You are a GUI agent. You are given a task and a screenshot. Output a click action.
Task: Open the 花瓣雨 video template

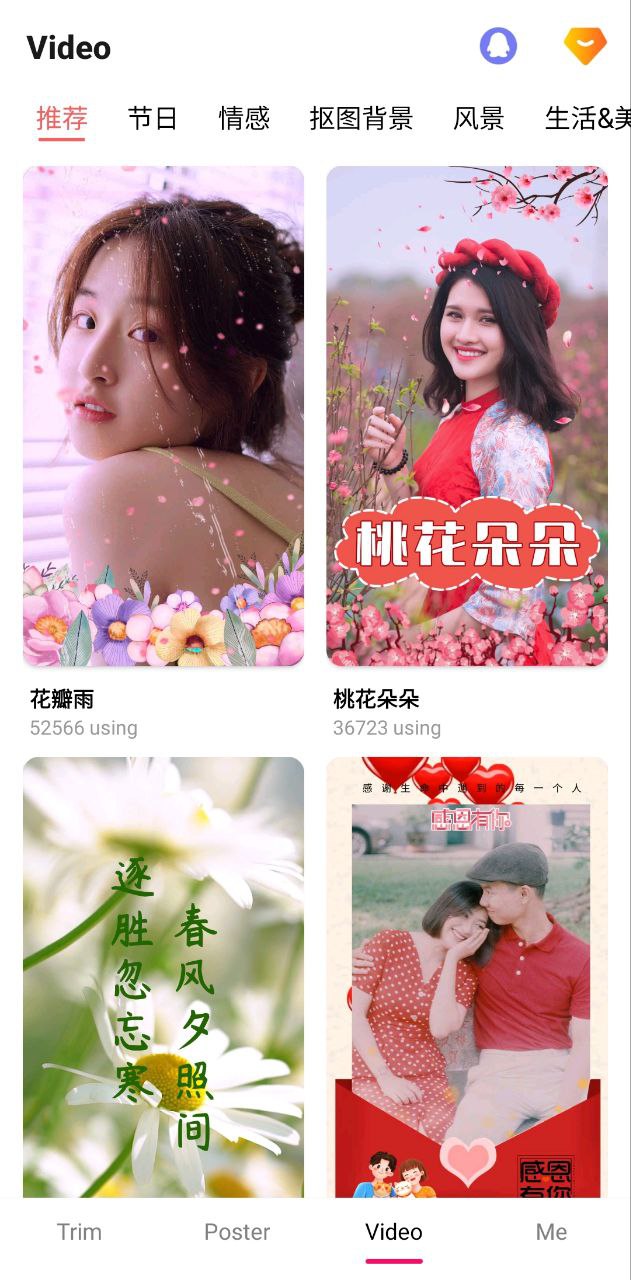pos(163,416)
